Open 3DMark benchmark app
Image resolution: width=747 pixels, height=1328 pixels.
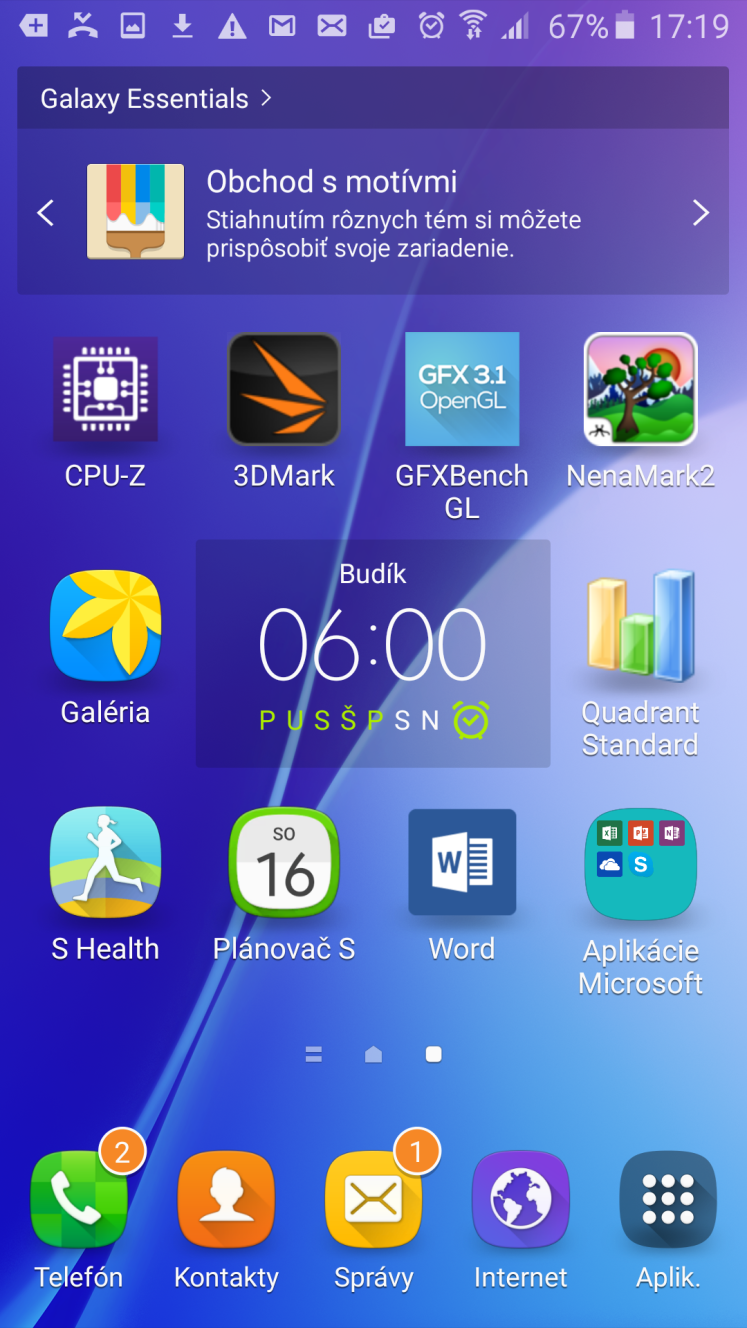tap(284, 412)
